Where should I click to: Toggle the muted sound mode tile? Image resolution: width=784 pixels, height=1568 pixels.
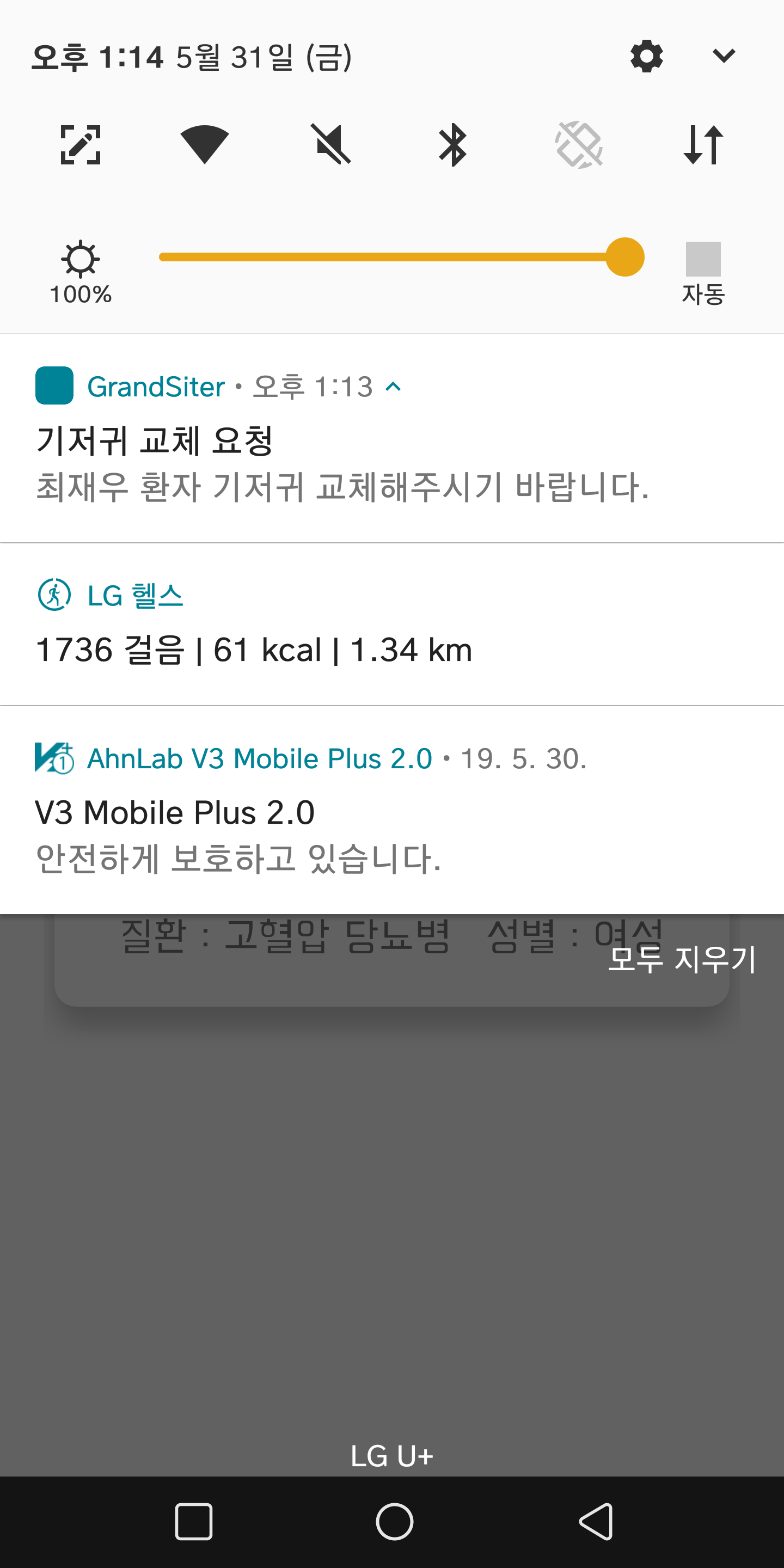(x=330, y=145)
